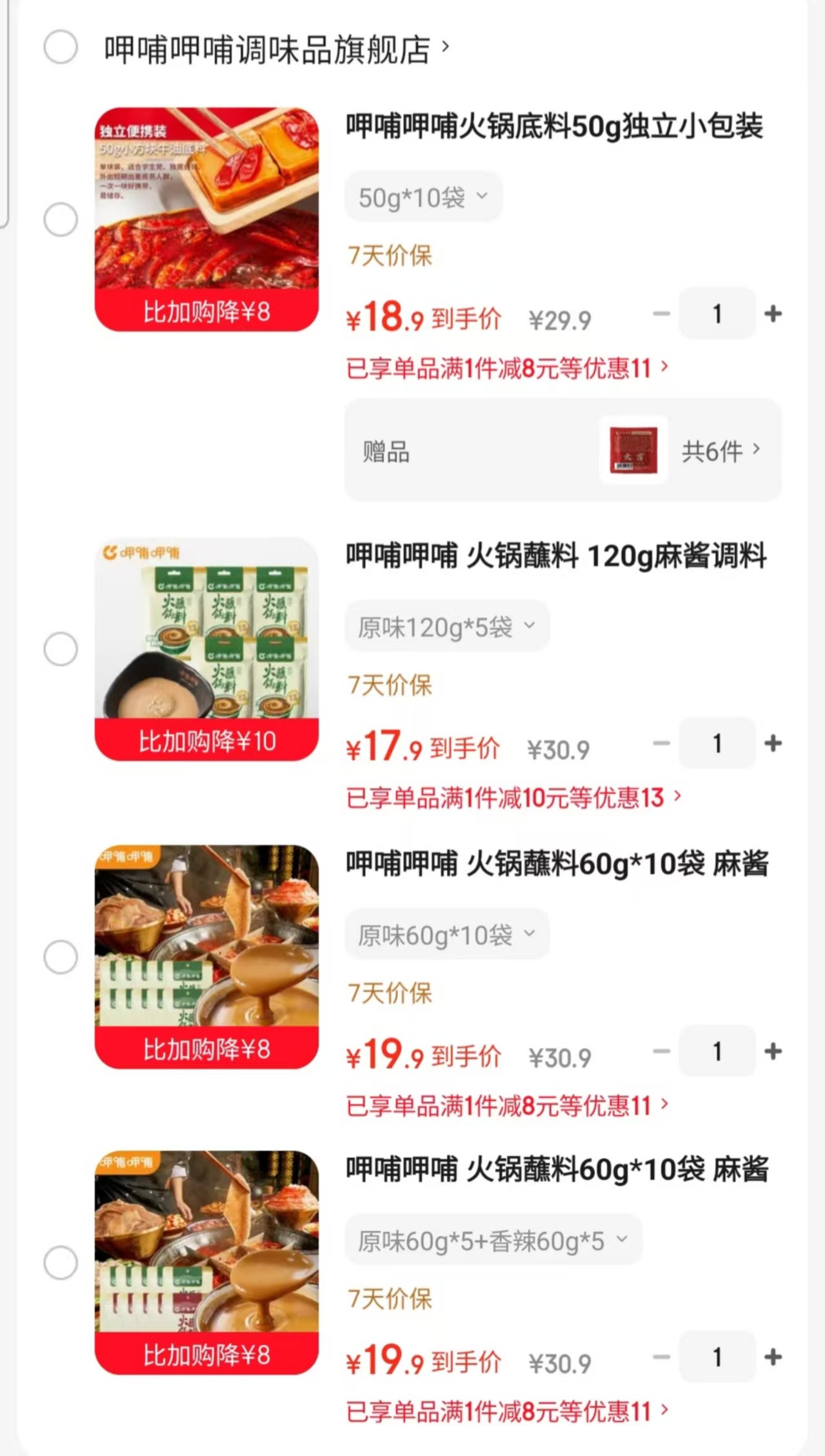
Task: Change the 原味60g*5+香辣60g*5 specification
Action: click(x=493, y=1240)
